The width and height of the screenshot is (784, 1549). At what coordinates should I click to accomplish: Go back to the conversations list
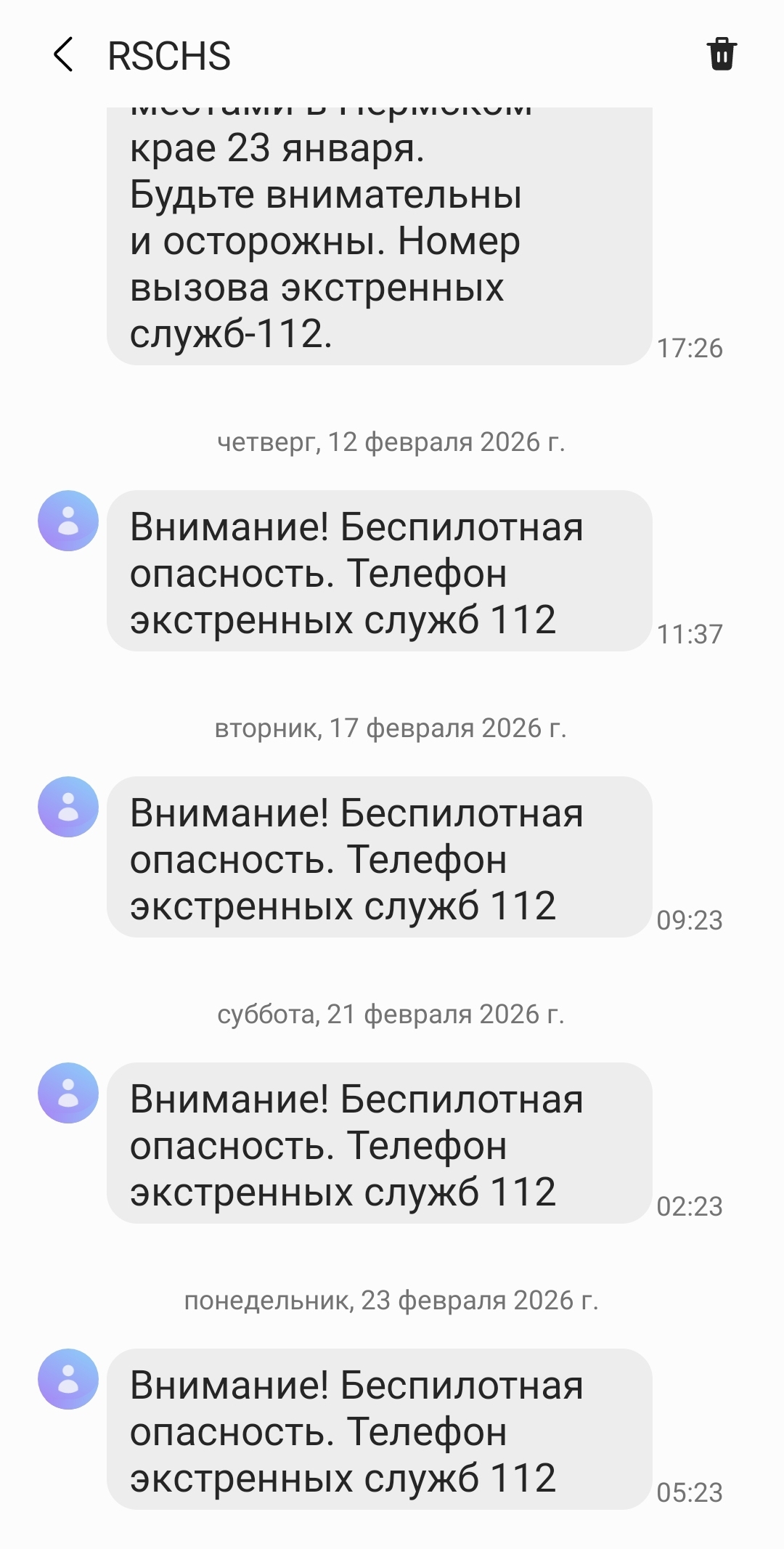[64, 55]
